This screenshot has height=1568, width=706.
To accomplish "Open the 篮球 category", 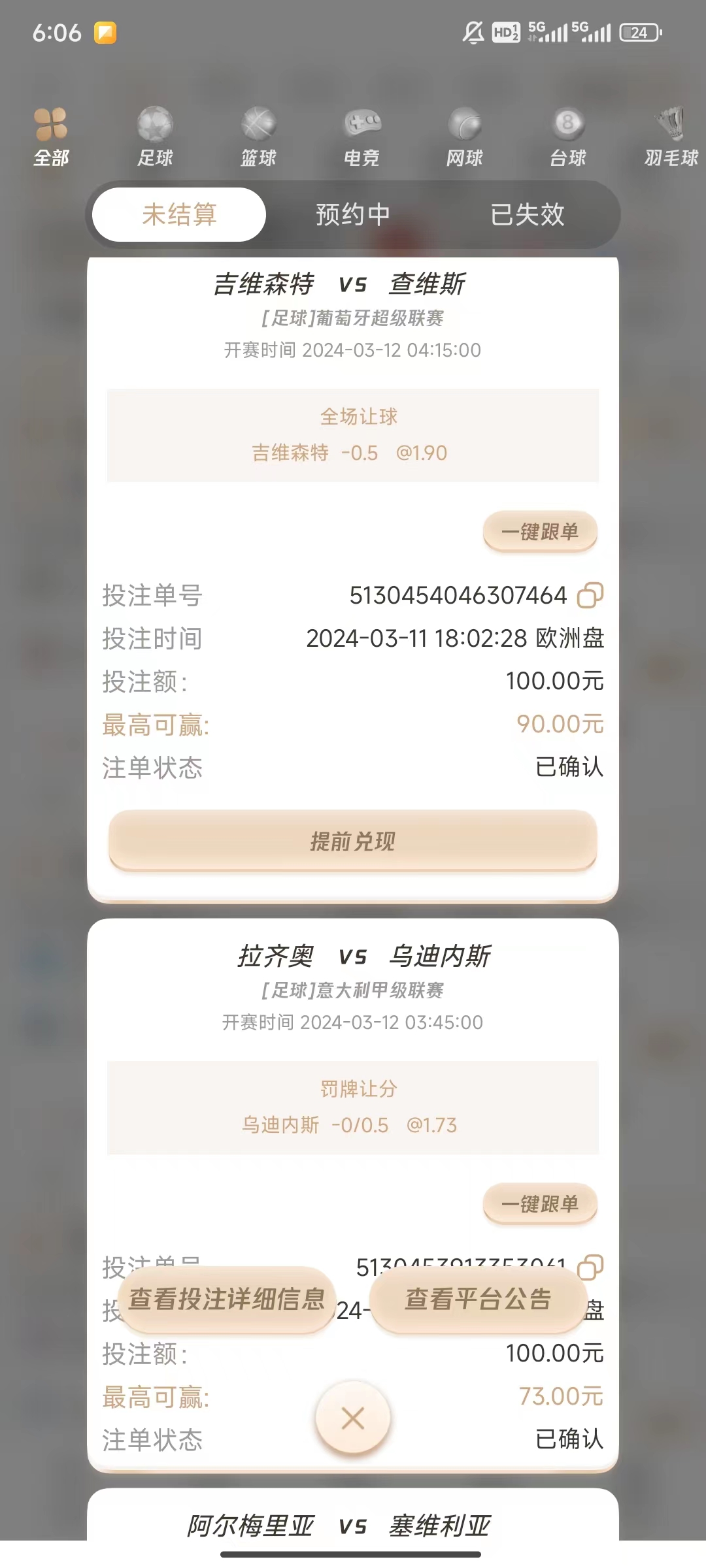I will coord(258,137).
